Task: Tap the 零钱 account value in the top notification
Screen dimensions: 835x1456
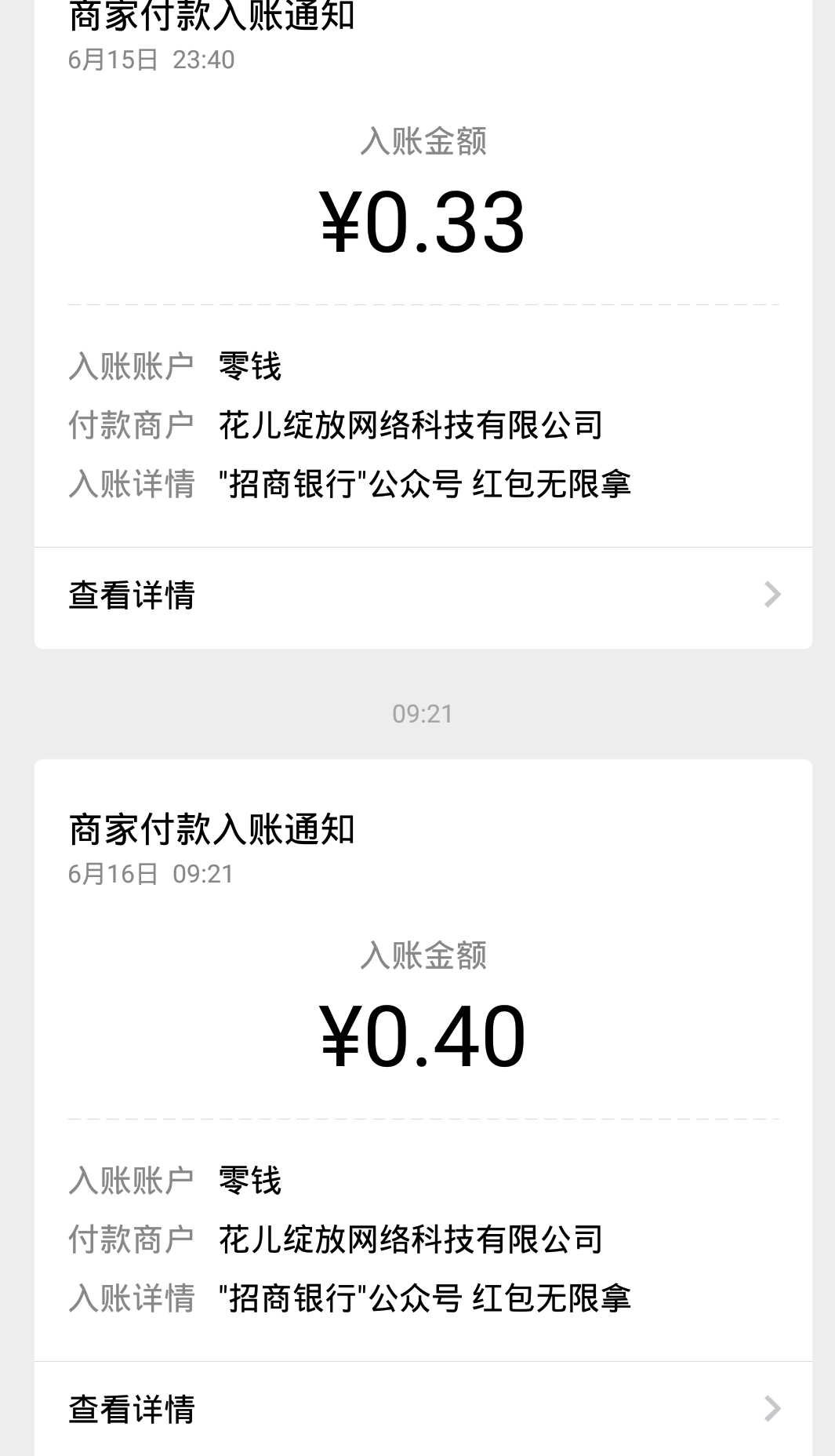Action: pos(251,365)
